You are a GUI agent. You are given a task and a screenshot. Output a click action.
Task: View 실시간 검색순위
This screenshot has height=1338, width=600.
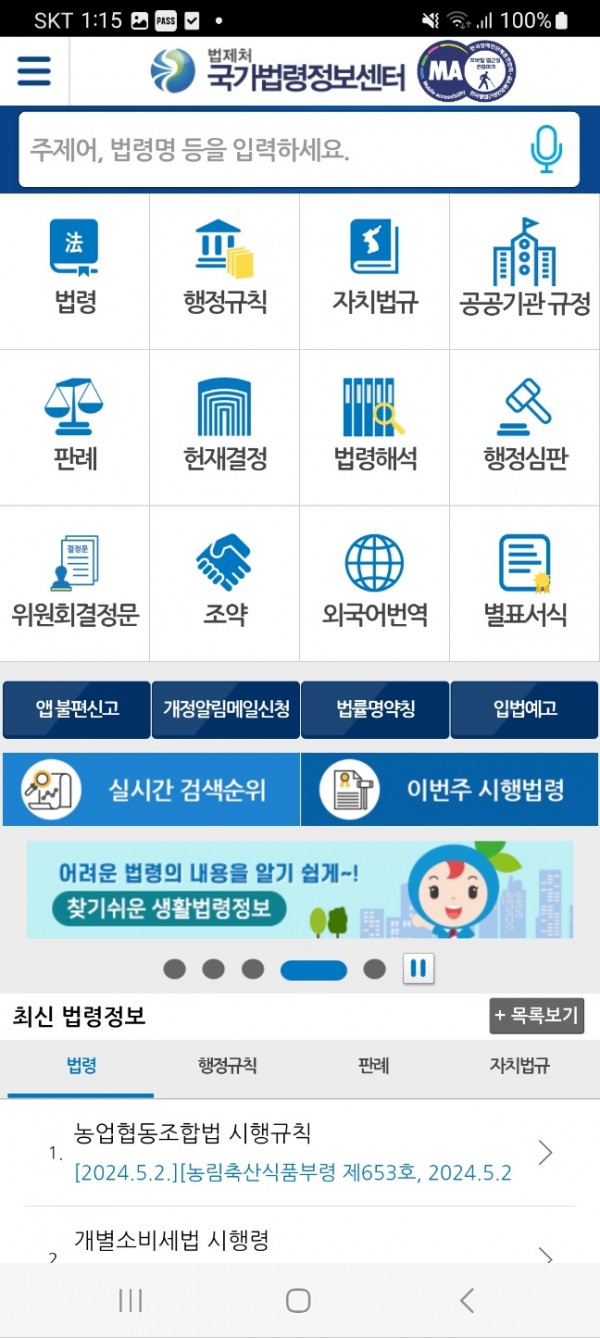(x=151, y=790)
